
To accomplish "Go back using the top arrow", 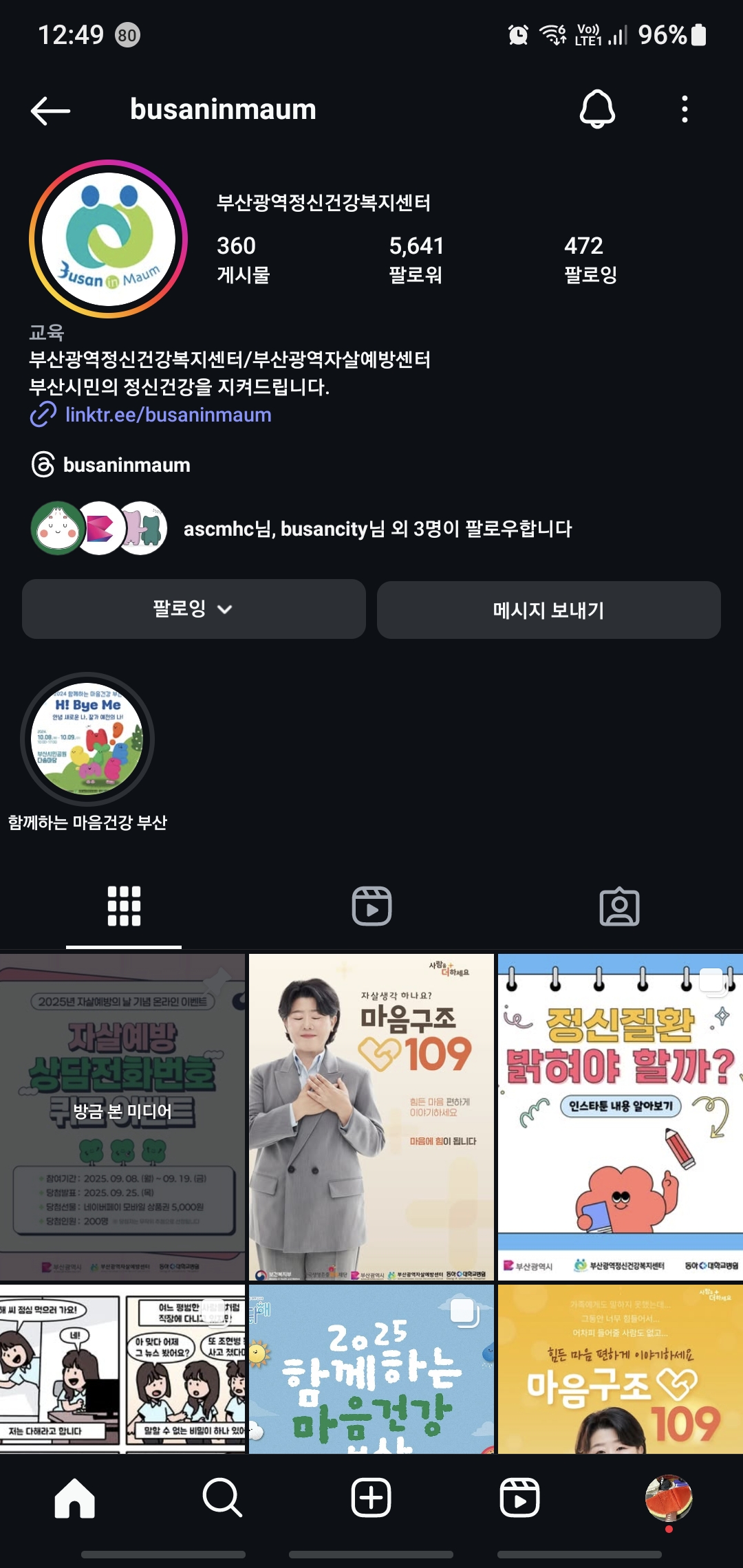I will pyautogui.click(x=50, y=110).
